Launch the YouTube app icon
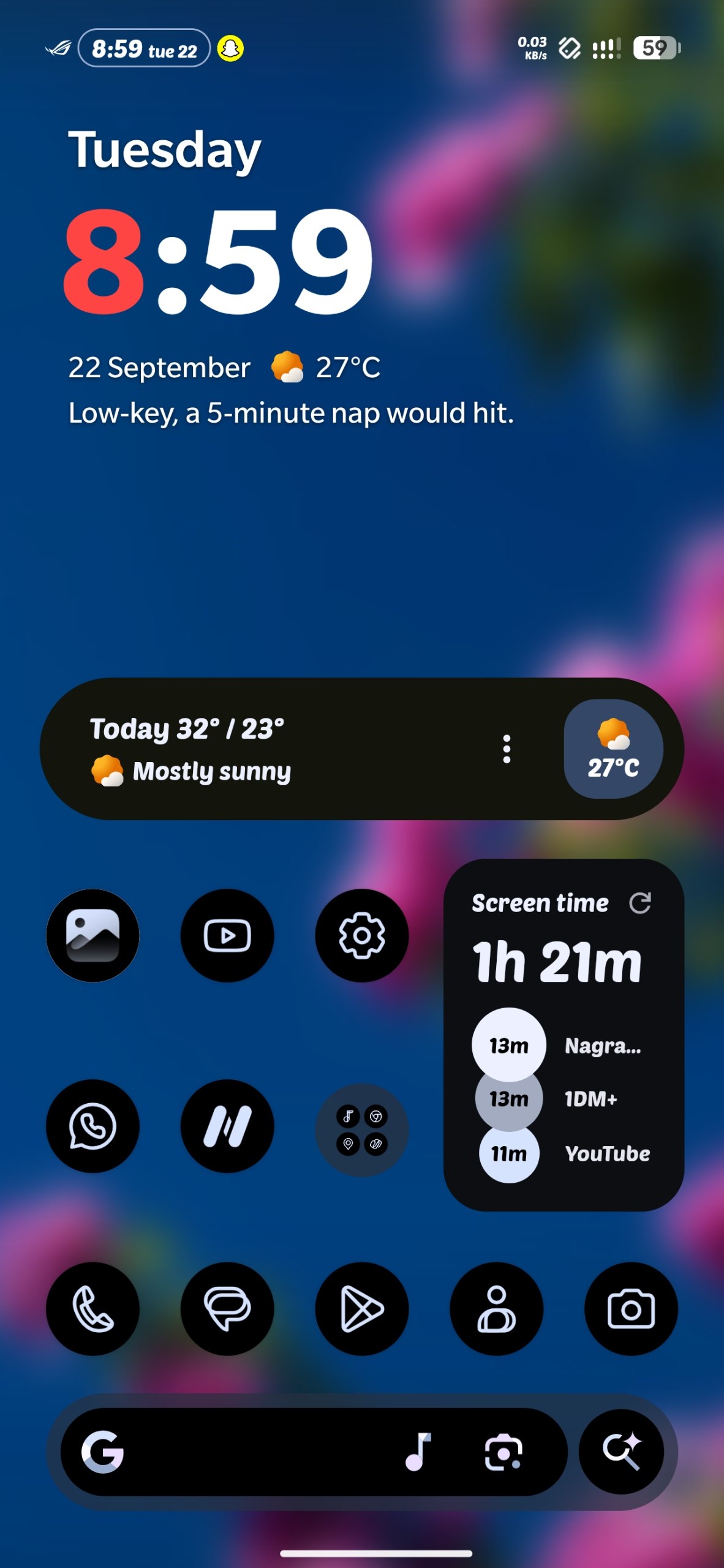The height and width of the screenshot is (1568, 724). point(227,935)
